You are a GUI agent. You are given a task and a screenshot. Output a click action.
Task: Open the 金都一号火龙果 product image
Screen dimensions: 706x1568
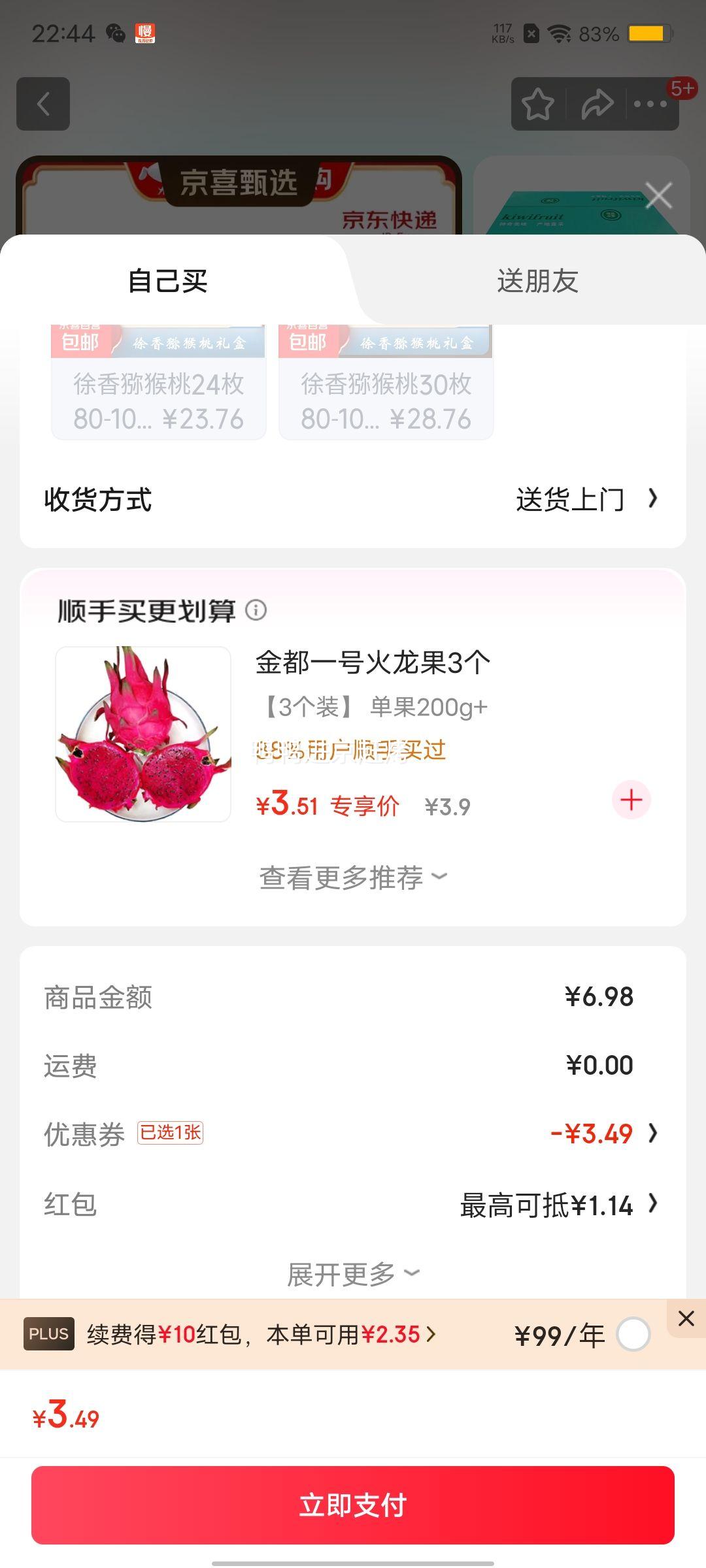coord(143,734)
